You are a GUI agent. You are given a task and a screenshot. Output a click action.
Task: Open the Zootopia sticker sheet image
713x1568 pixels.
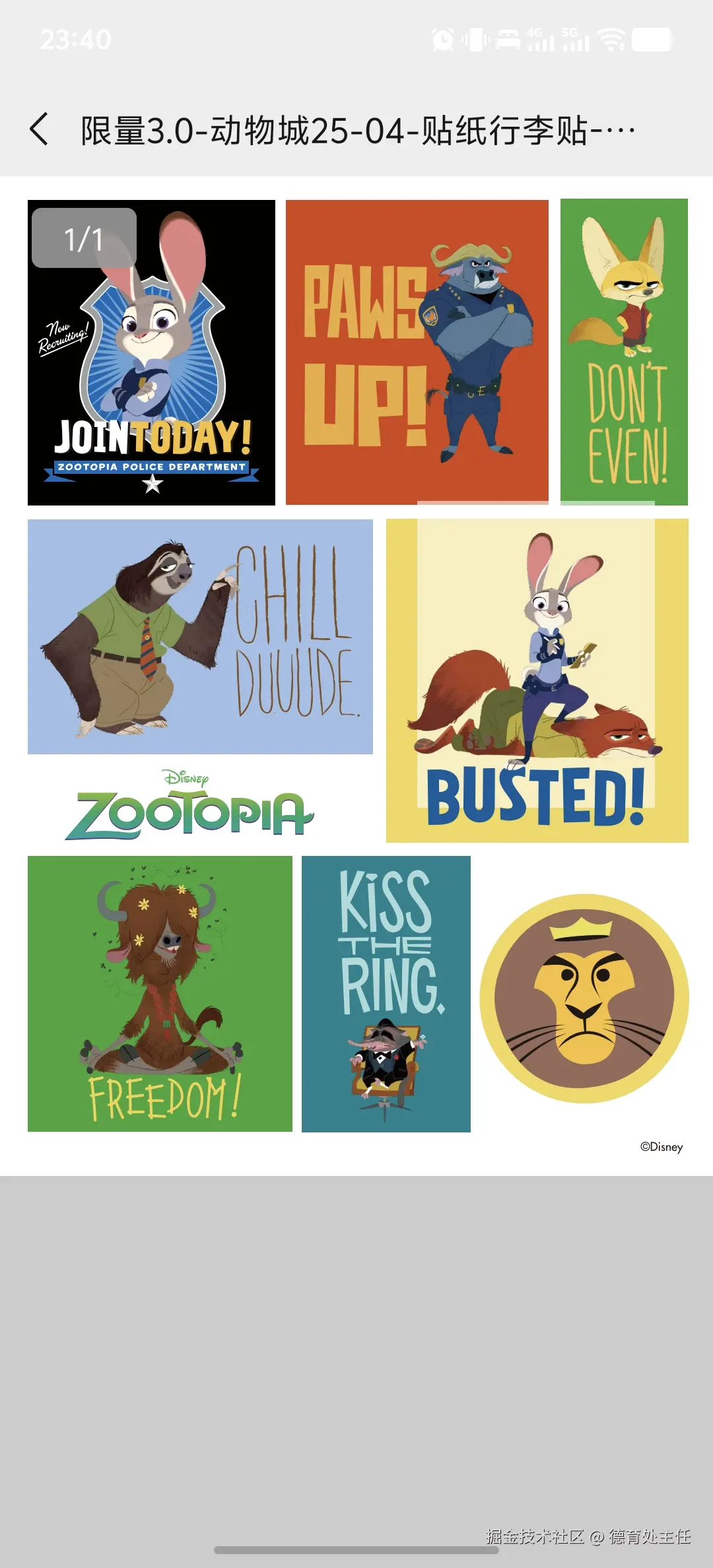356,673
